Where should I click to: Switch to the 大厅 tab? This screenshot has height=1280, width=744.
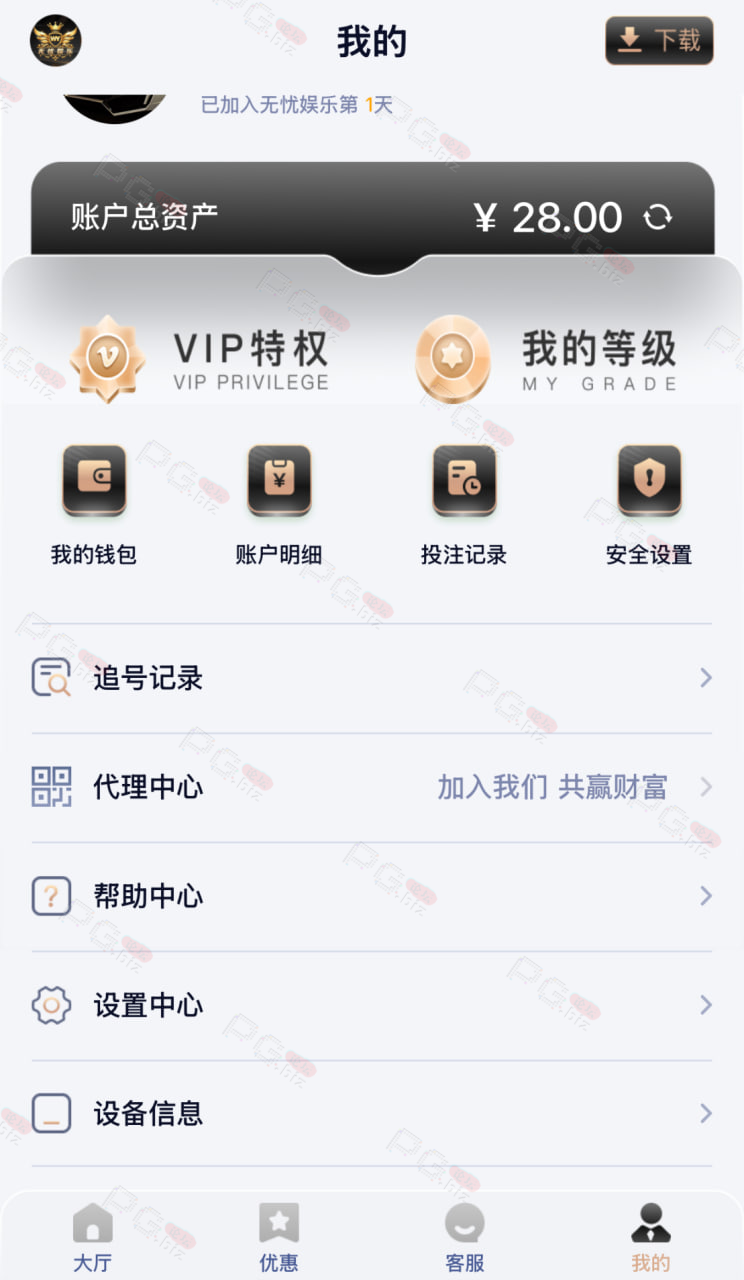click(x=93, y=1237)
